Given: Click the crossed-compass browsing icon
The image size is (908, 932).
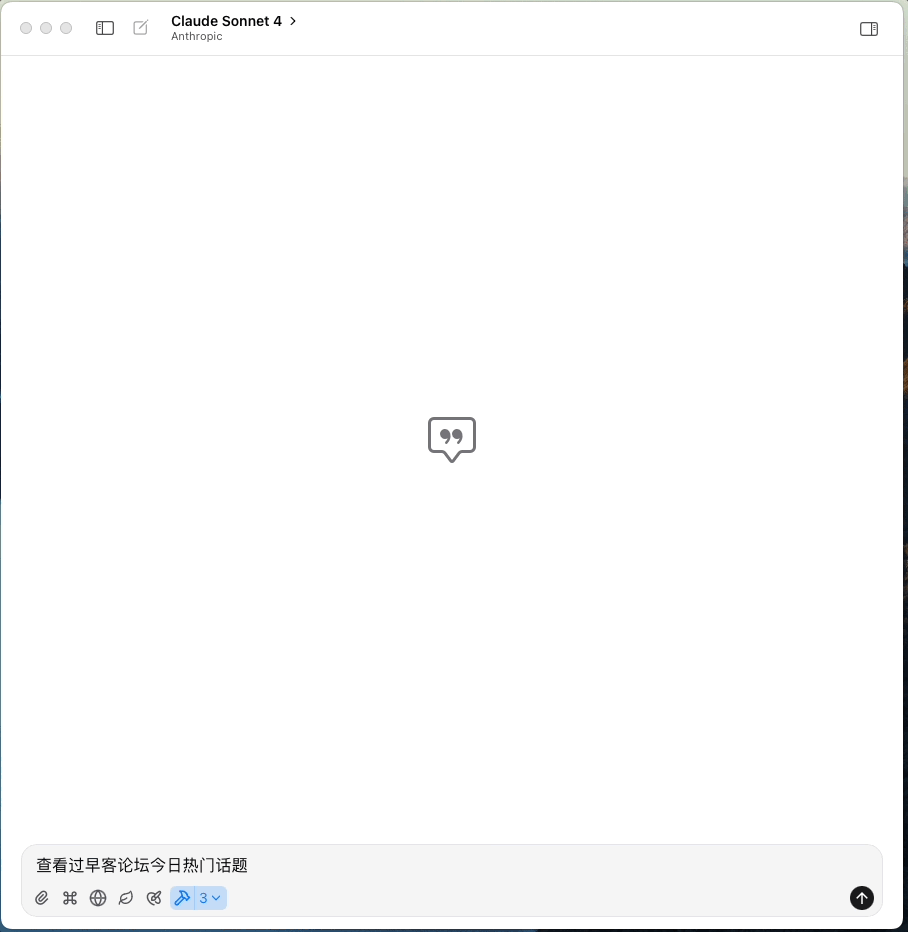Looking at the screenshot, I should pyautogui.click(x=154, y=898).
